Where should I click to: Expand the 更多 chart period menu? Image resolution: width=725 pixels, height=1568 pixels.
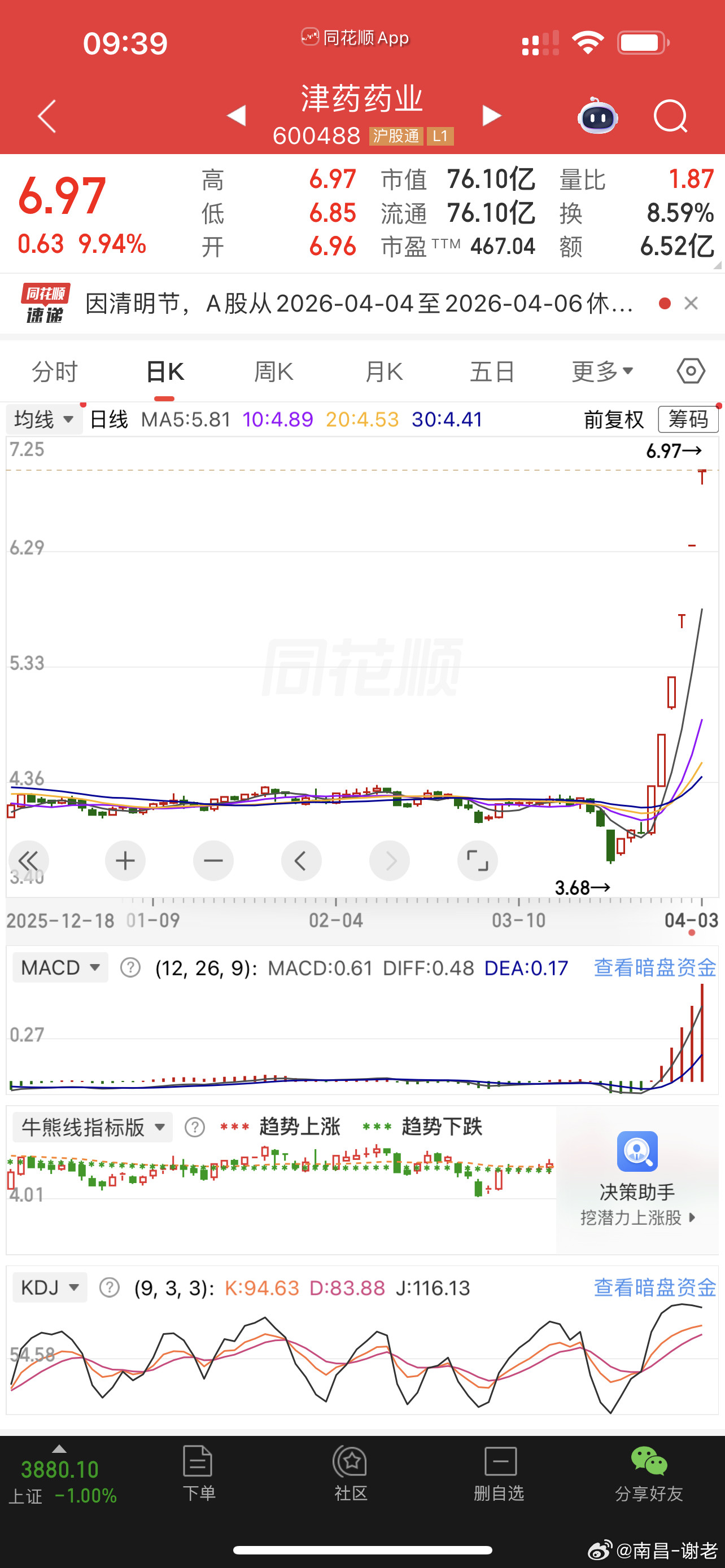coord(601,370)
